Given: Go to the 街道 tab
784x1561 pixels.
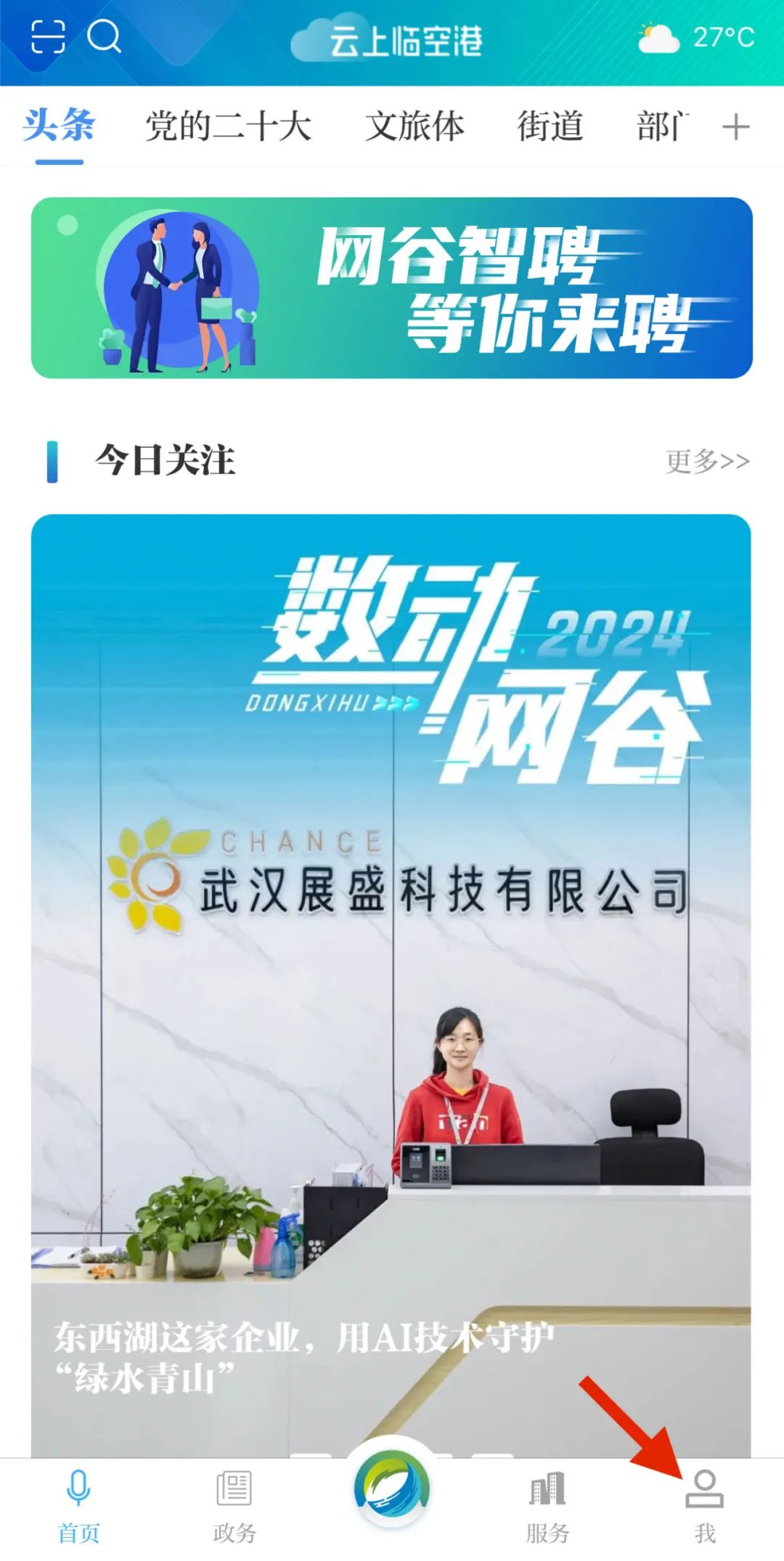Looking at the screenshot, I should (550, 126).
